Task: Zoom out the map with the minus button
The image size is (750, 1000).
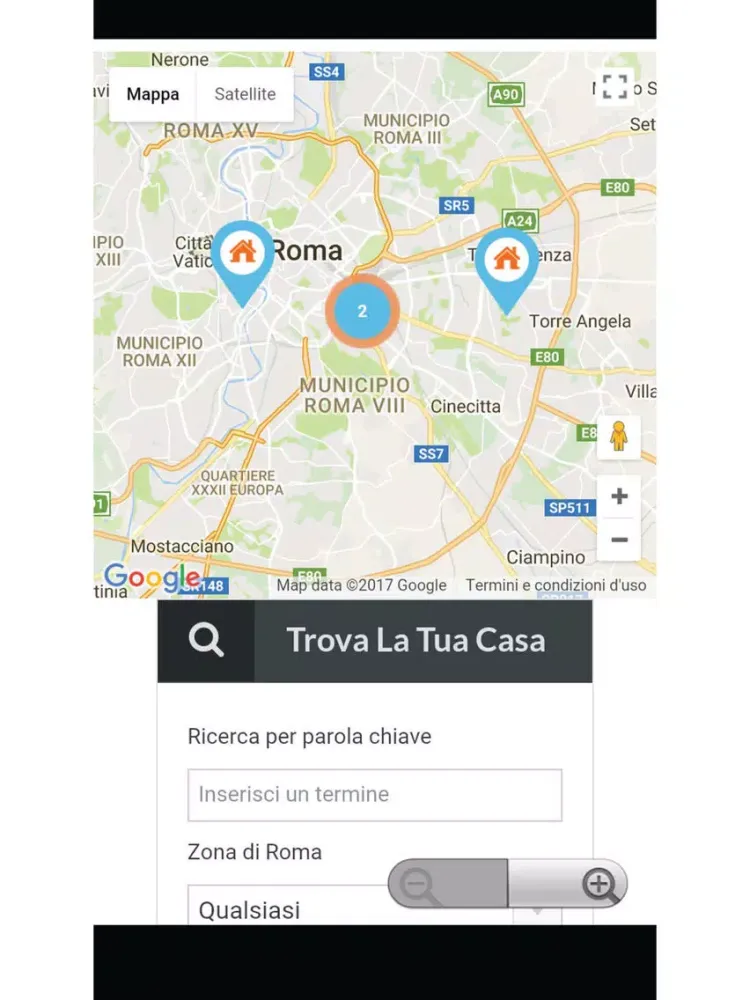Action: [619, 540]
